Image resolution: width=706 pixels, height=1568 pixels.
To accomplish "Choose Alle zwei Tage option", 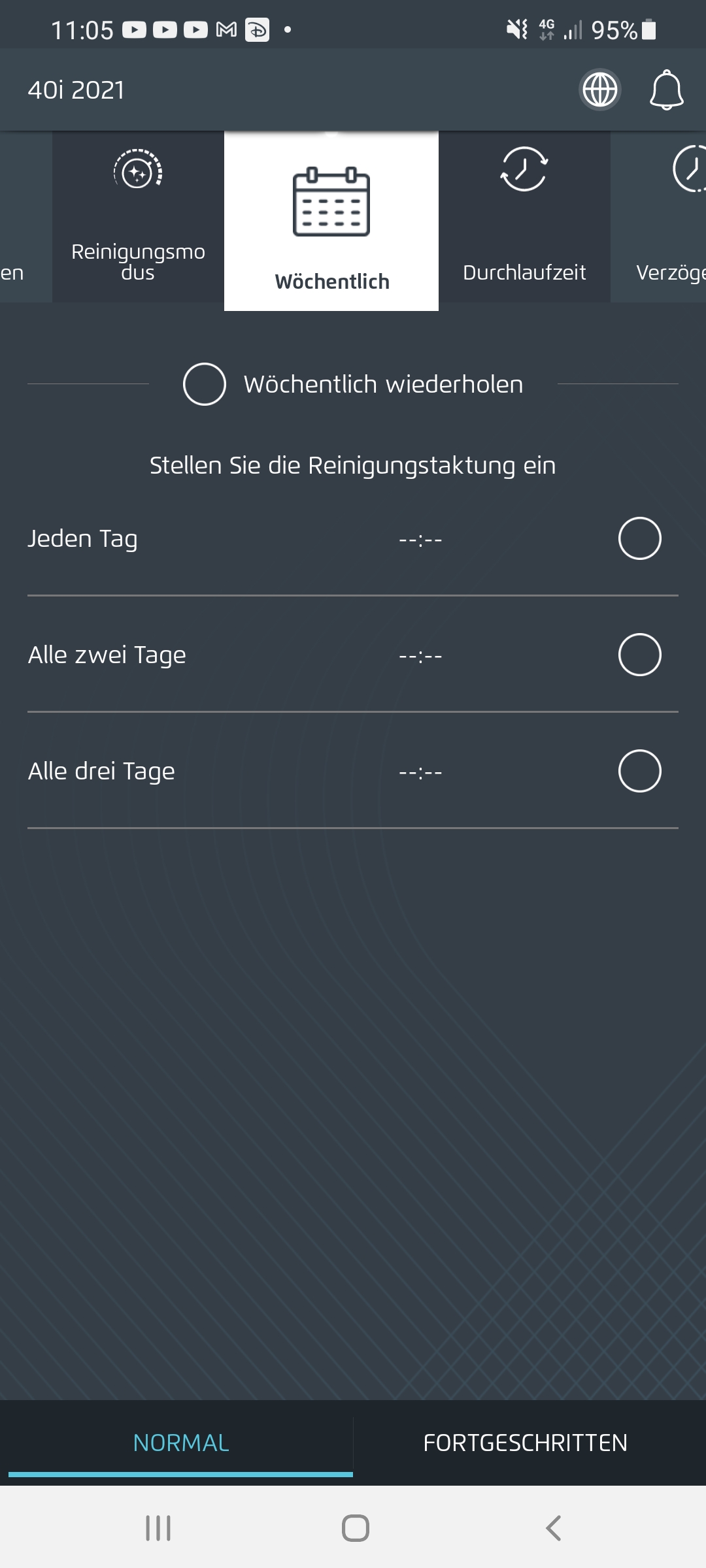I will (x=639, y=655).
